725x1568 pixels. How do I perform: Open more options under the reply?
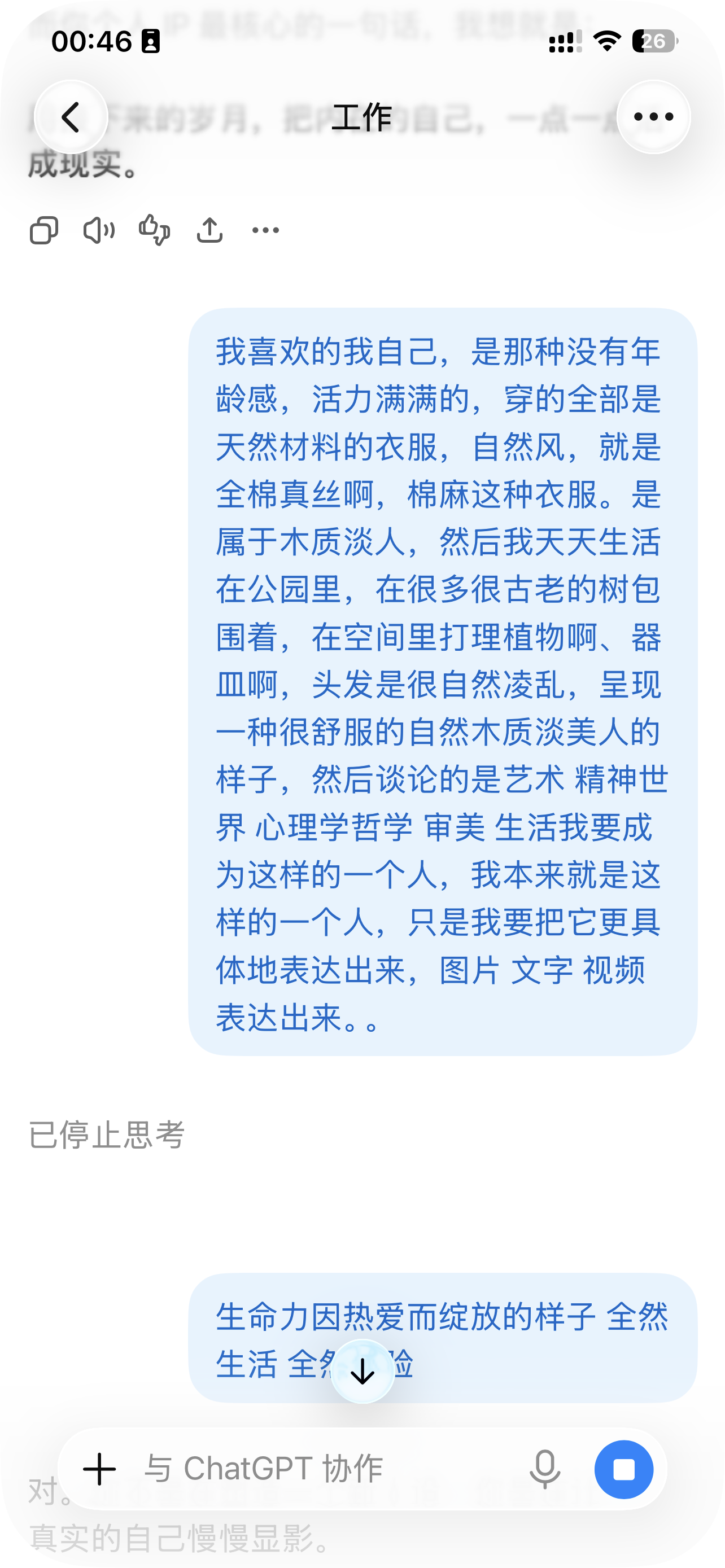[265, 230]
